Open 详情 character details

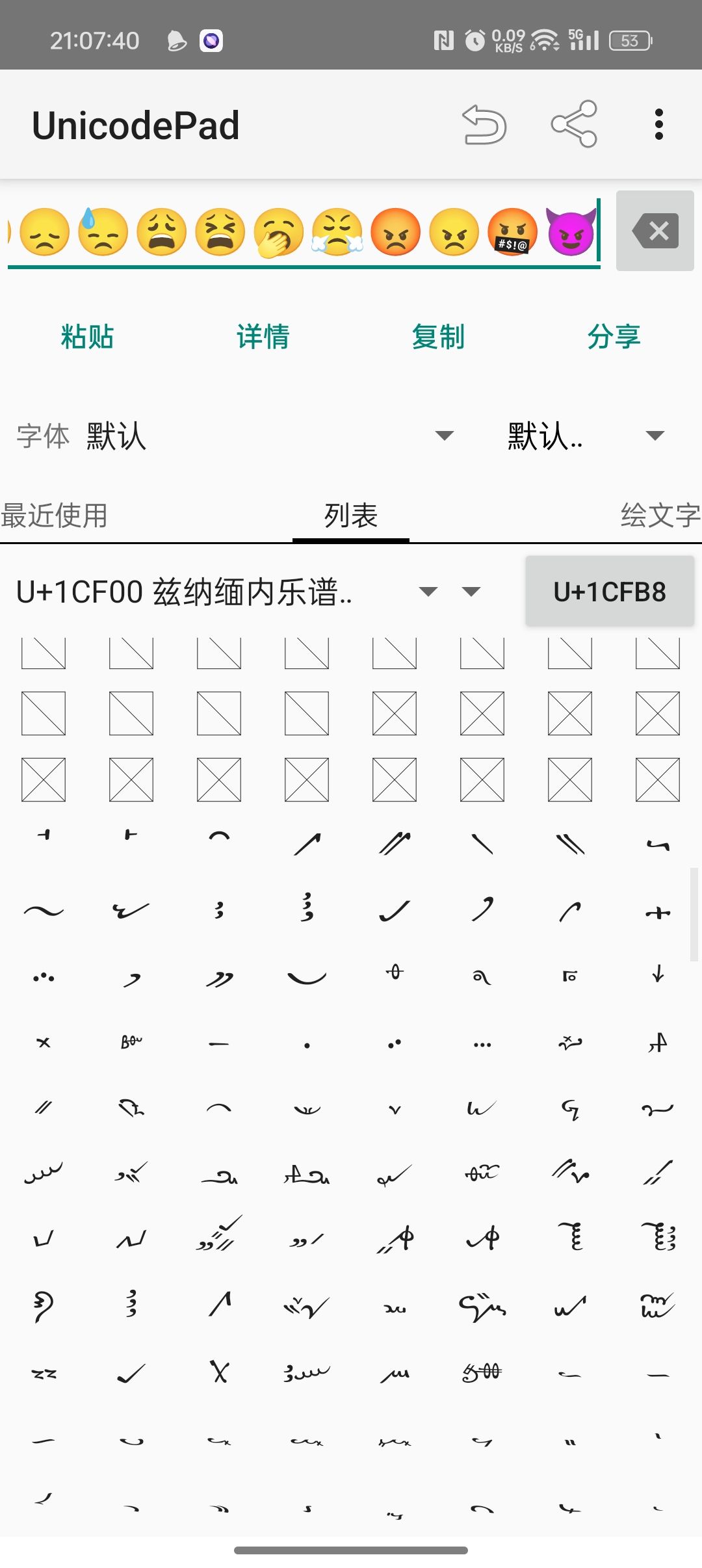[x=263, y=337]
